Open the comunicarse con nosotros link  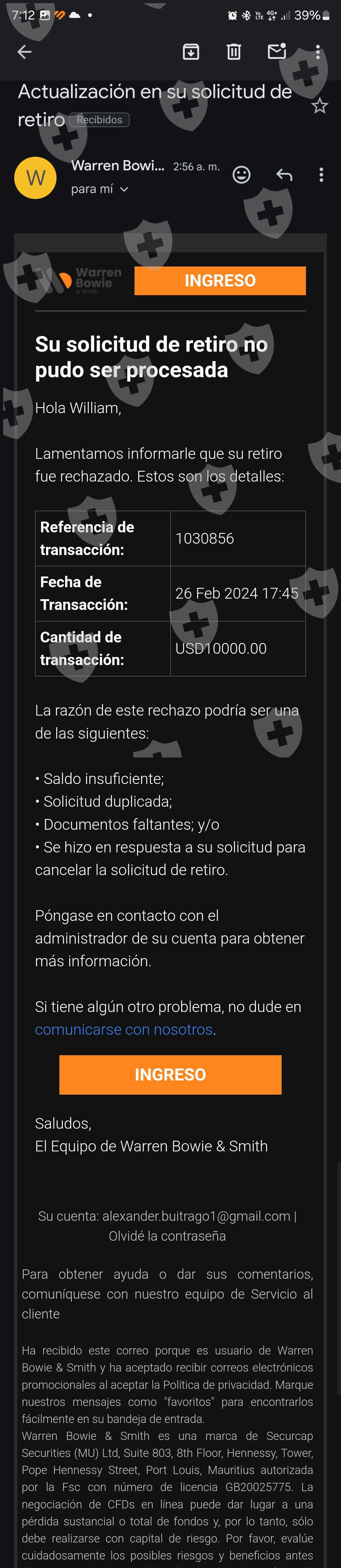pyautogui.click(x=124, y=1029)
